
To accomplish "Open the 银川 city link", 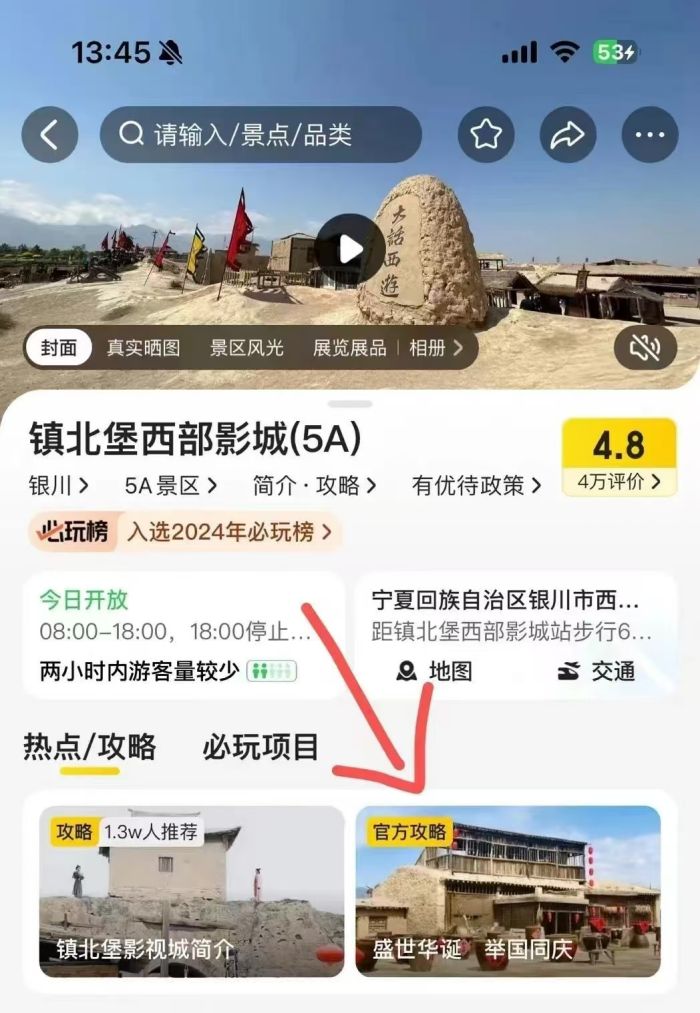I will 58,486.
